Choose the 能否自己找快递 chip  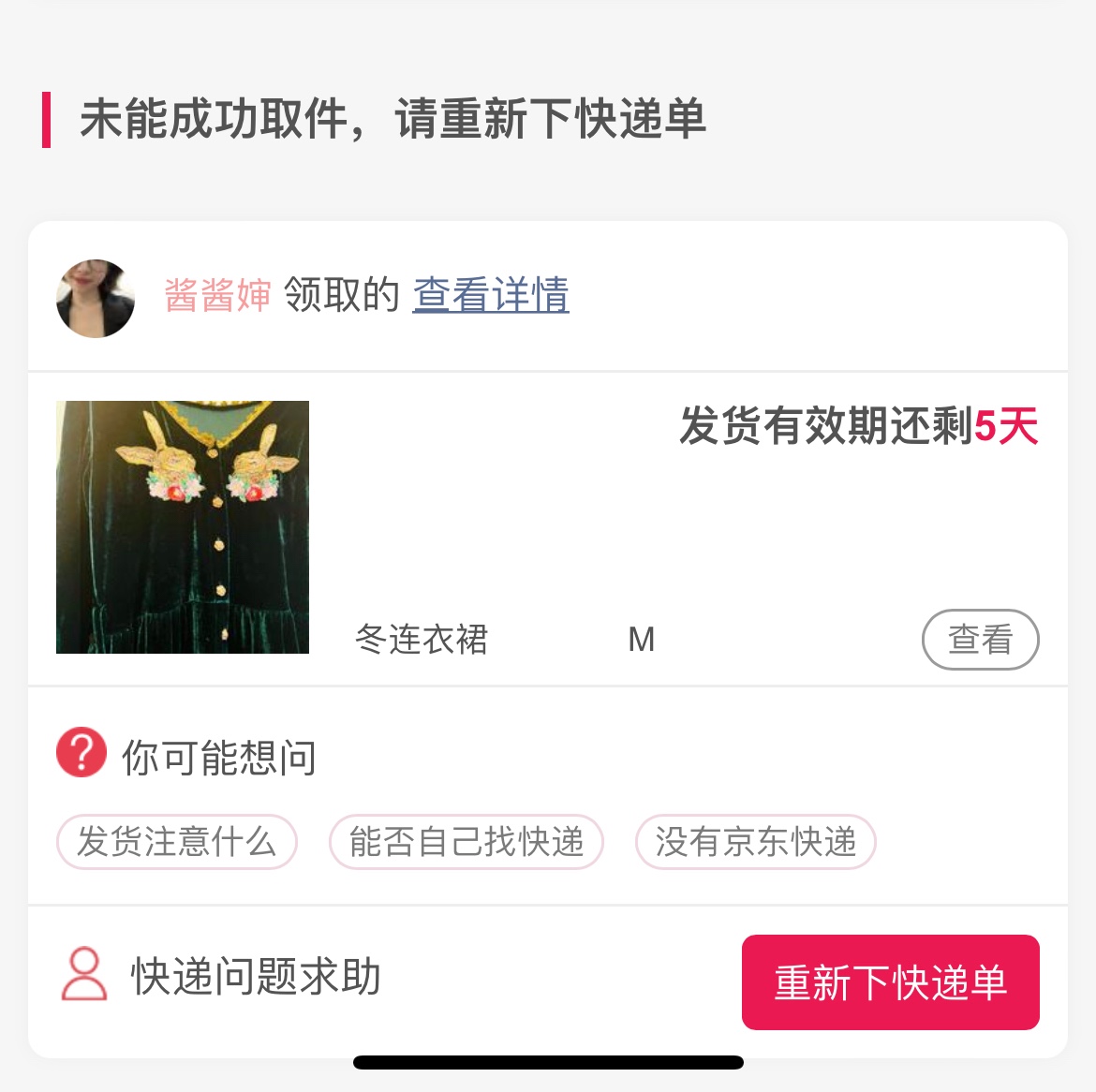(x=467, y=842)
